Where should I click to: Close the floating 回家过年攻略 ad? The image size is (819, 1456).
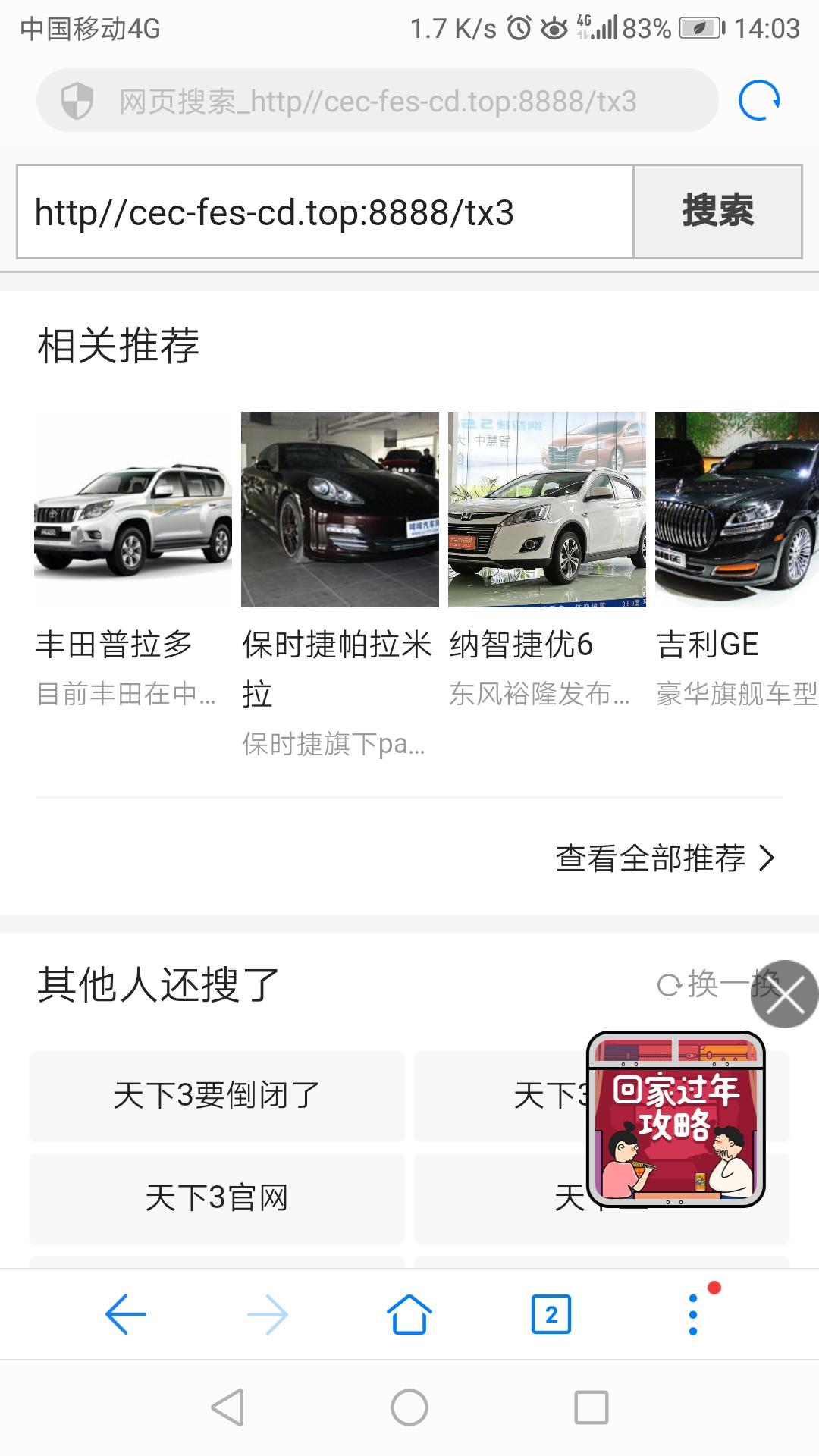[x=784, y=994]
